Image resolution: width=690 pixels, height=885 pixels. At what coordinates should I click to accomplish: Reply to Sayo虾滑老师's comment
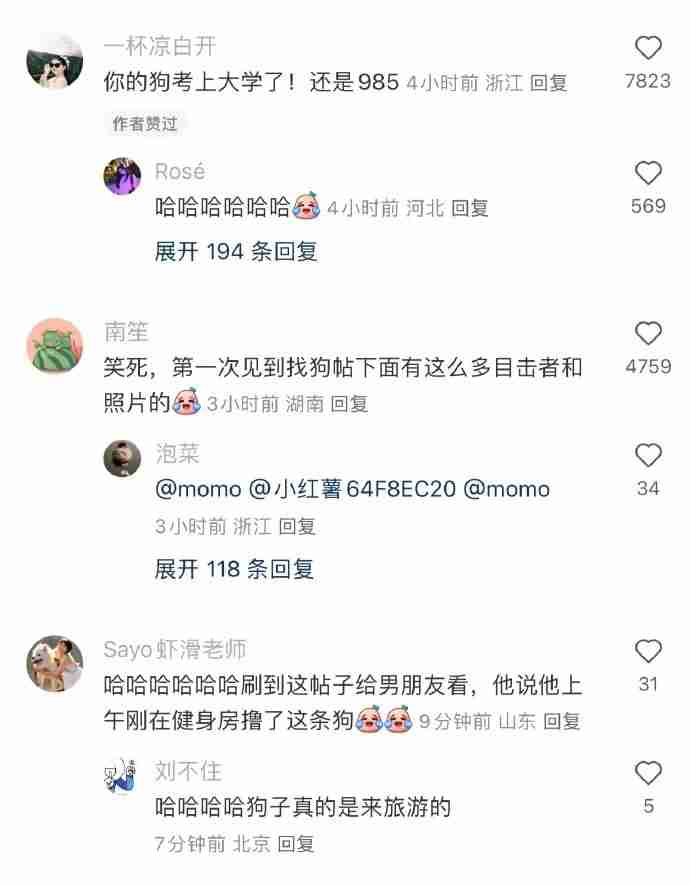562,721
